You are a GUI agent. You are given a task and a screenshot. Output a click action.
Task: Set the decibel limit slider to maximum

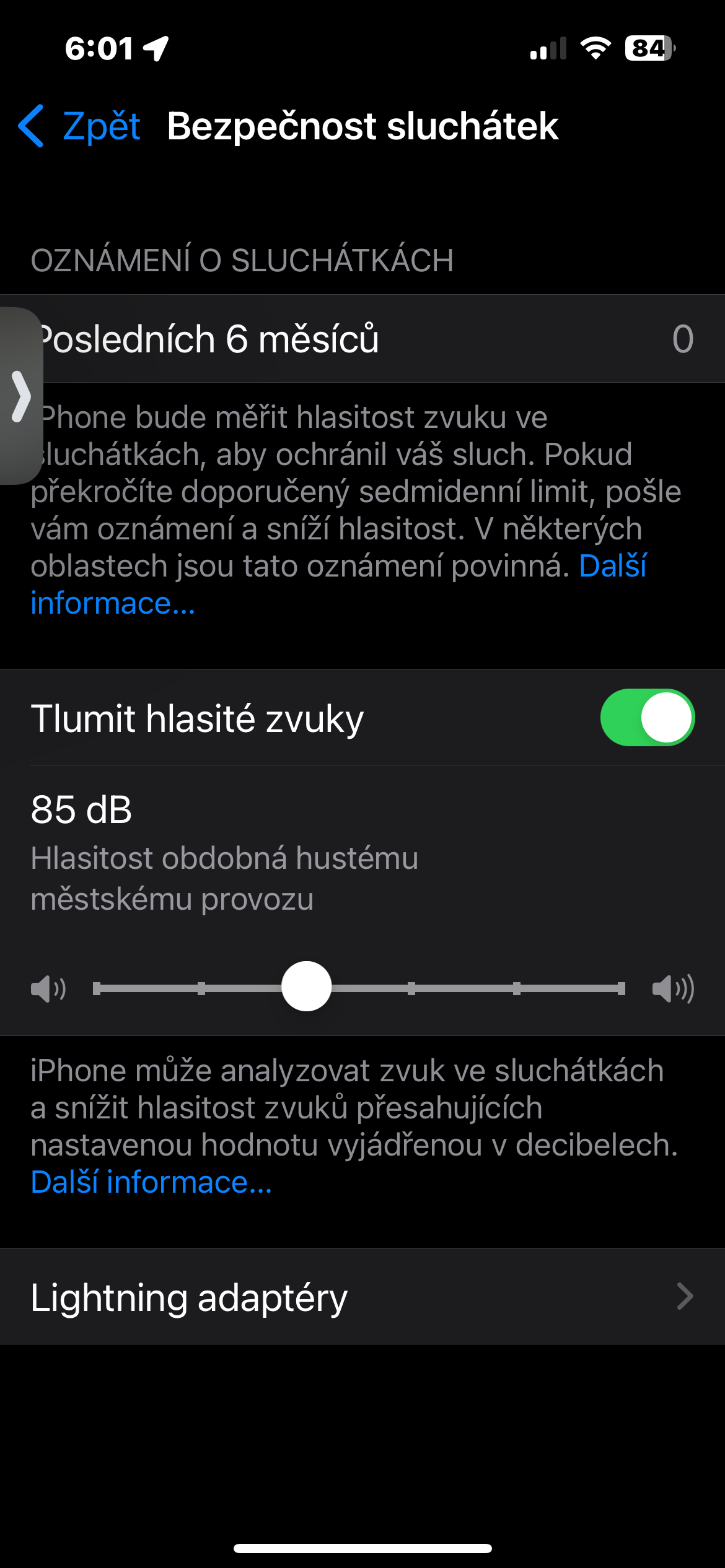[621, 988]
